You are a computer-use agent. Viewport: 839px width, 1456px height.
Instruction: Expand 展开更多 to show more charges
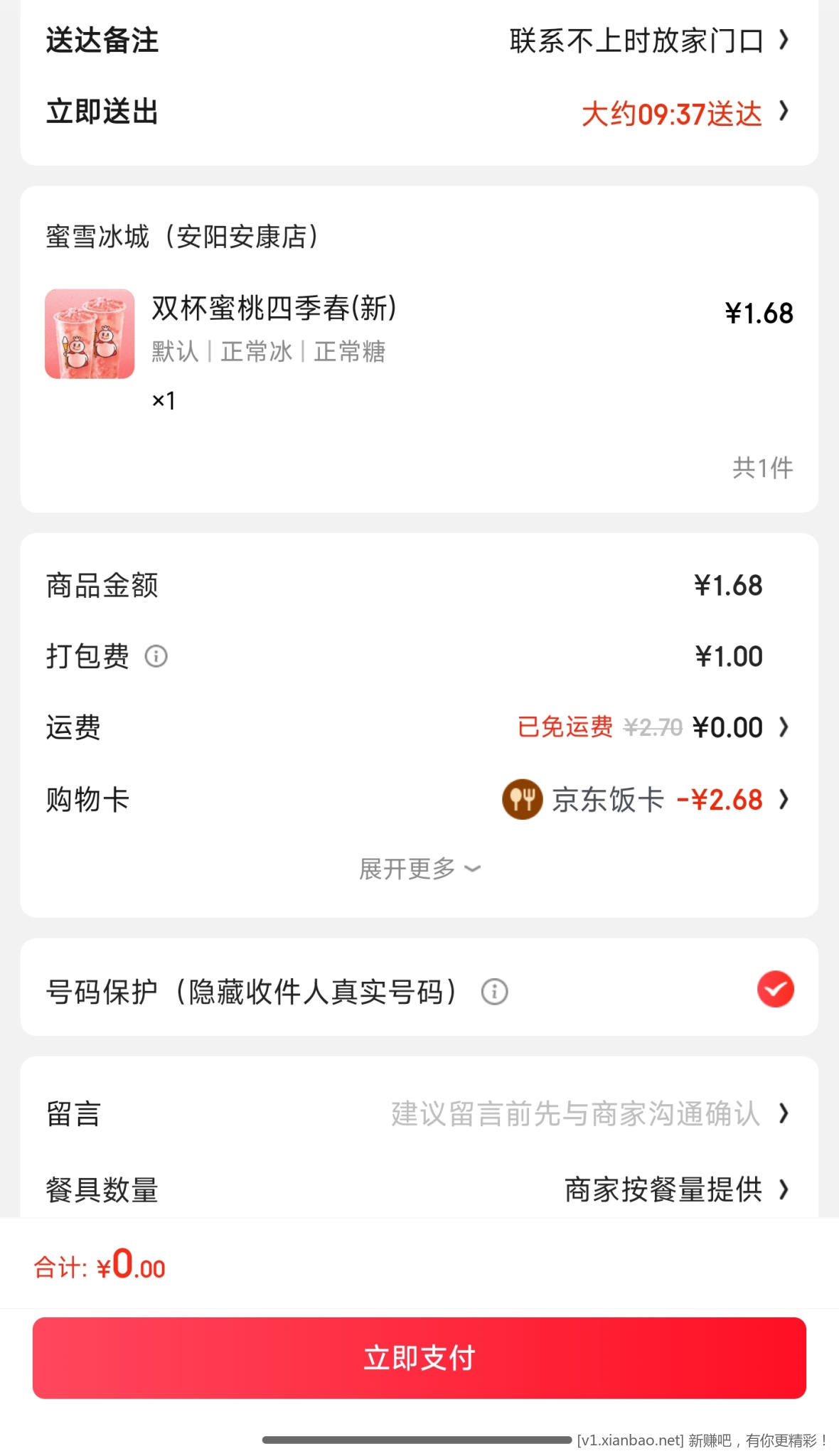[419, 869]
